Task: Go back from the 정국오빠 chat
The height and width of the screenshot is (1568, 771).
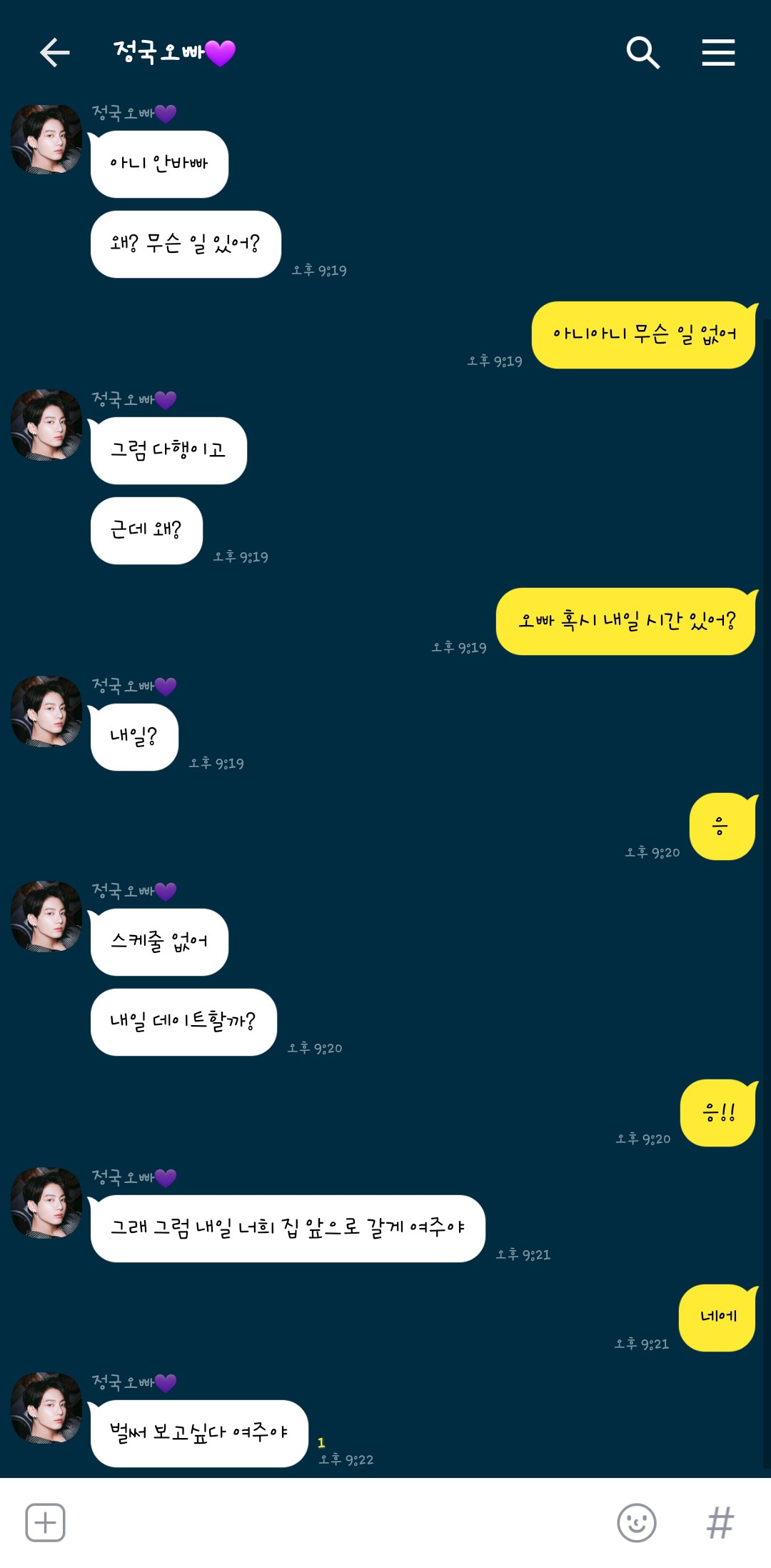Action: click(54, 52)
